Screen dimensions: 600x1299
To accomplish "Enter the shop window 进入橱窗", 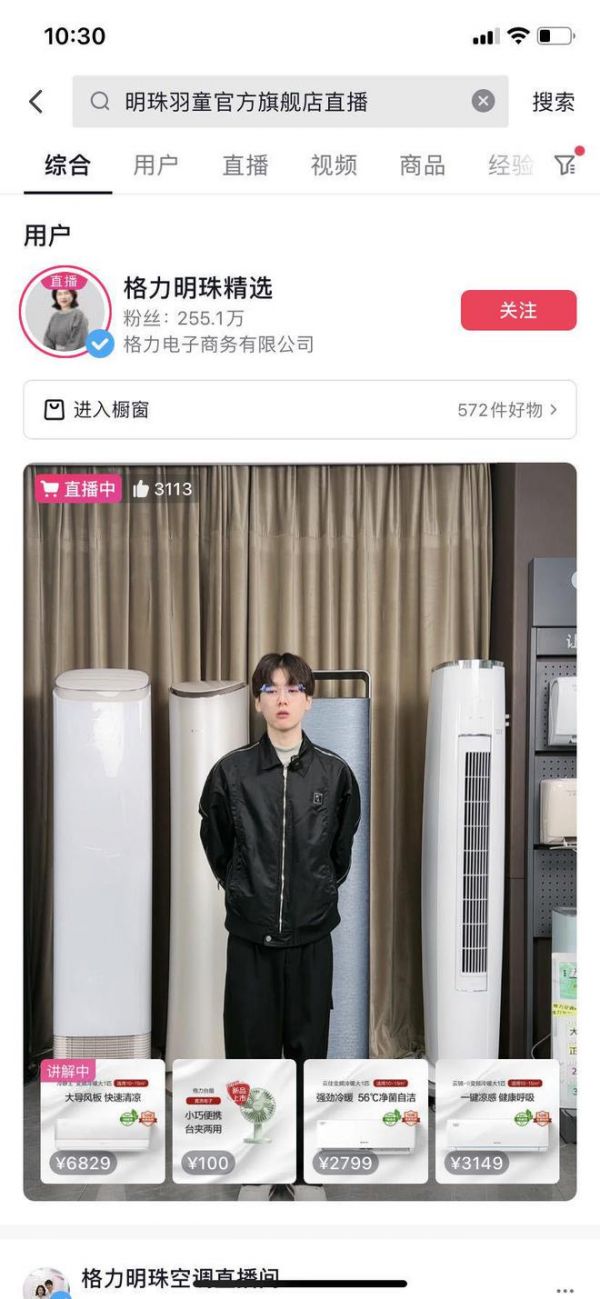I will [x=299, y=410].
